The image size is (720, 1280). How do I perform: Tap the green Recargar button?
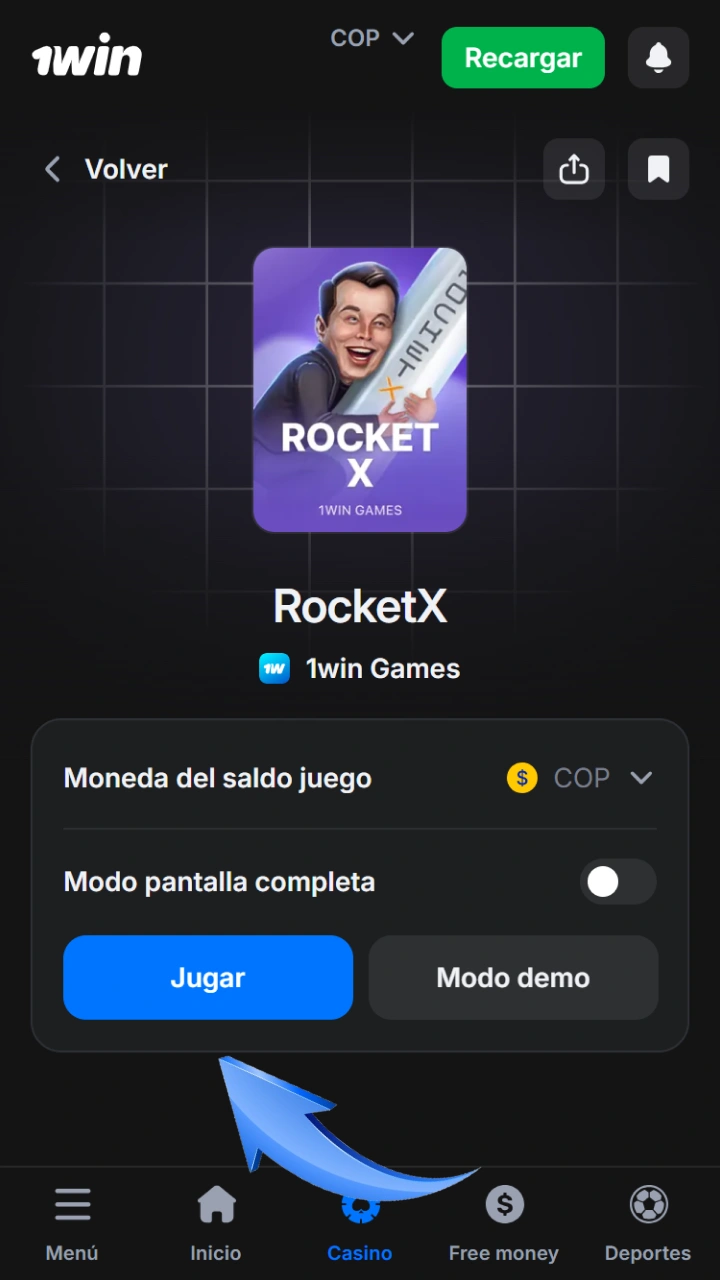coord(523,58)
